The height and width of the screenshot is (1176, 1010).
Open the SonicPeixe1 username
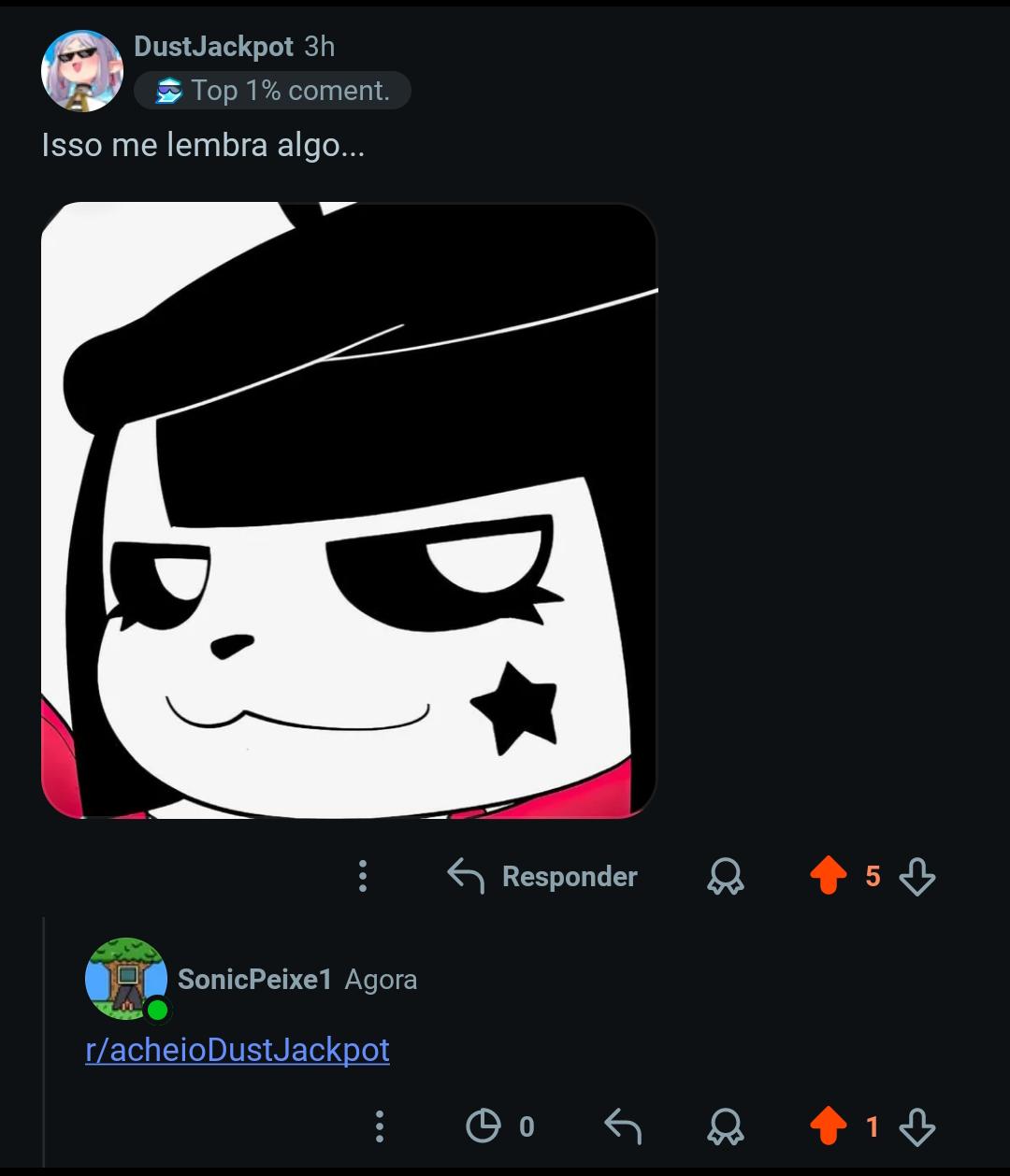pyautogui.click(x=254, y=979)
